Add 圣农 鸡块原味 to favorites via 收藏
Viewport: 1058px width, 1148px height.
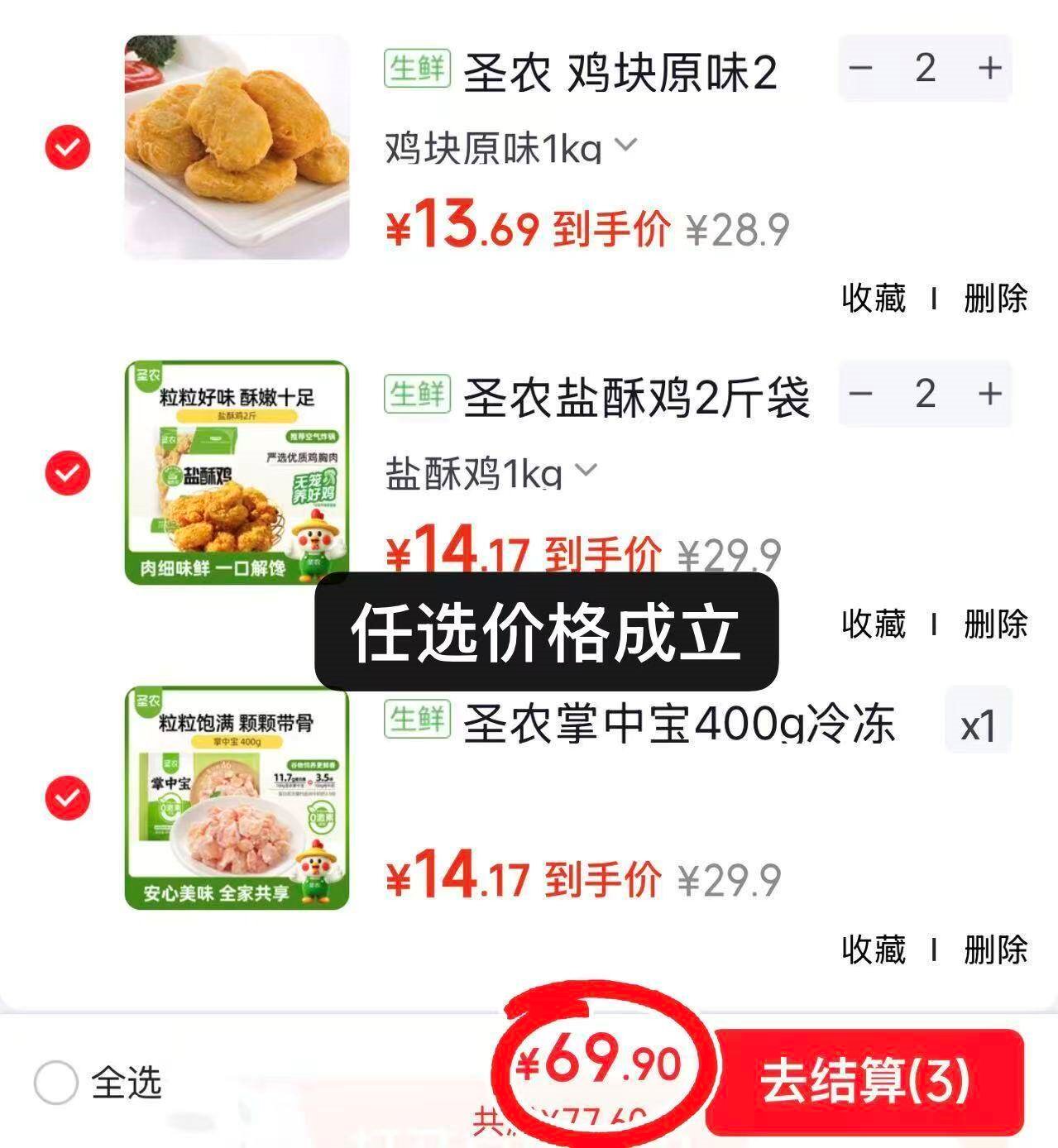point(874,299)
